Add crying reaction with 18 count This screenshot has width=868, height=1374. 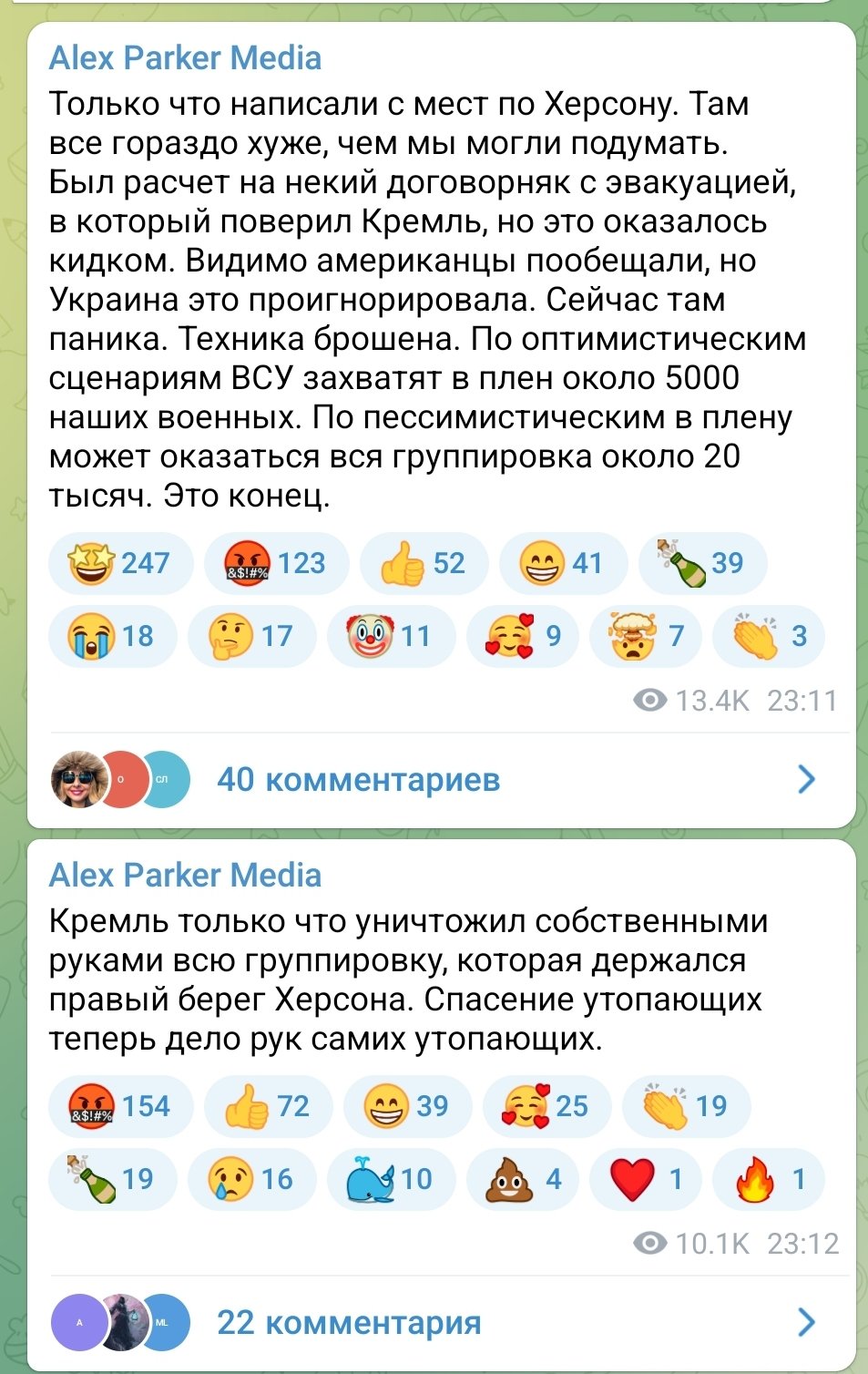(x=111, y=636)
